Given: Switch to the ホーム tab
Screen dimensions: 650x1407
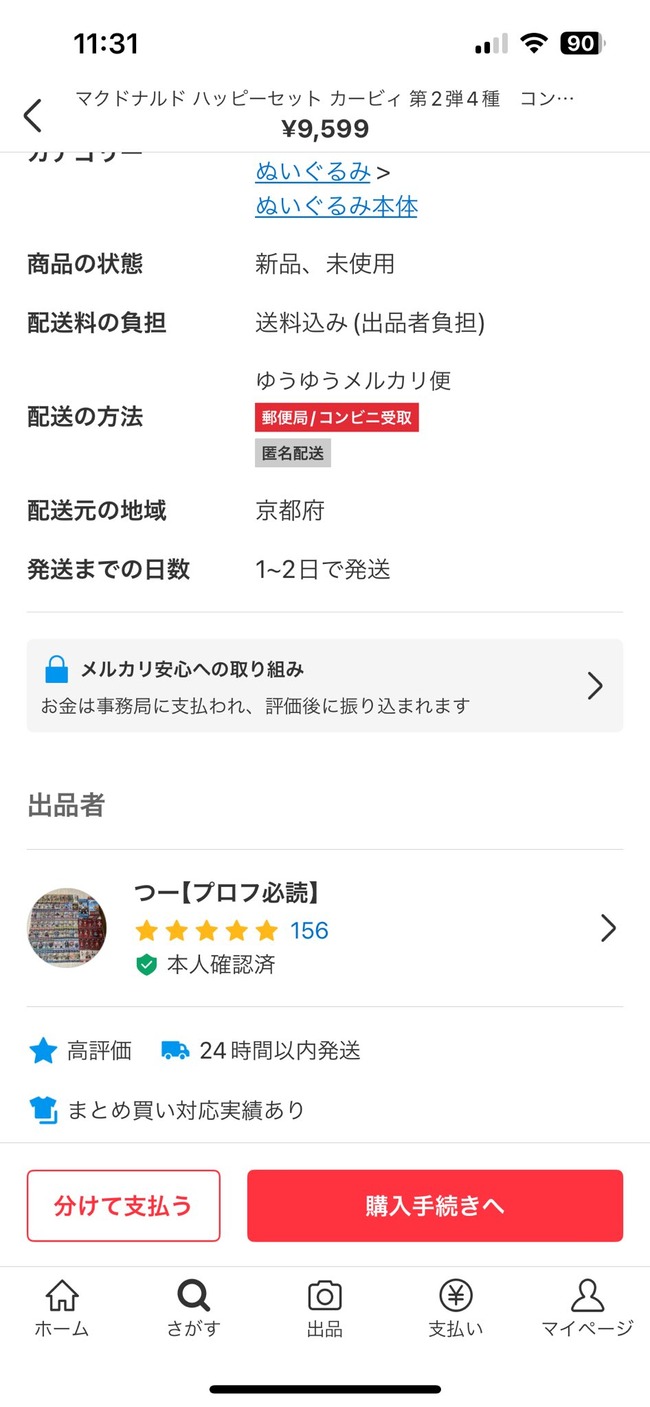Looking at the screenshot, I should click(62, 1308).
